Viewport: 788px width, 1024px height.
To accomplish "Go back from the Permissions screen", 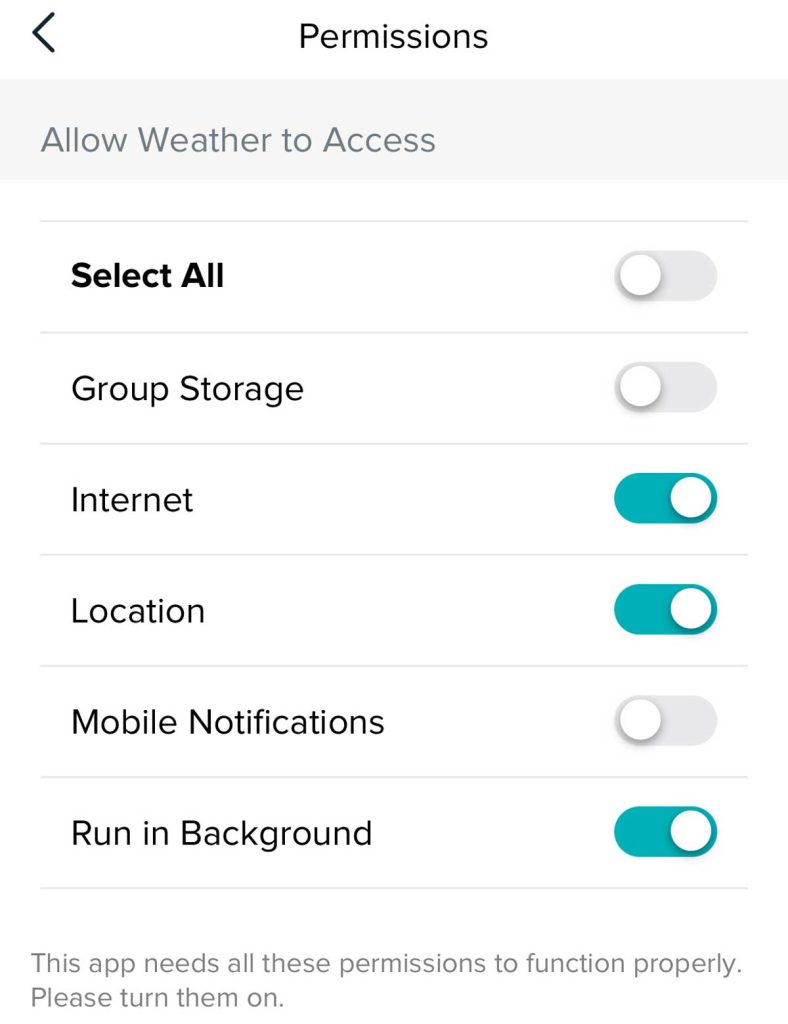I will point(44,34).
